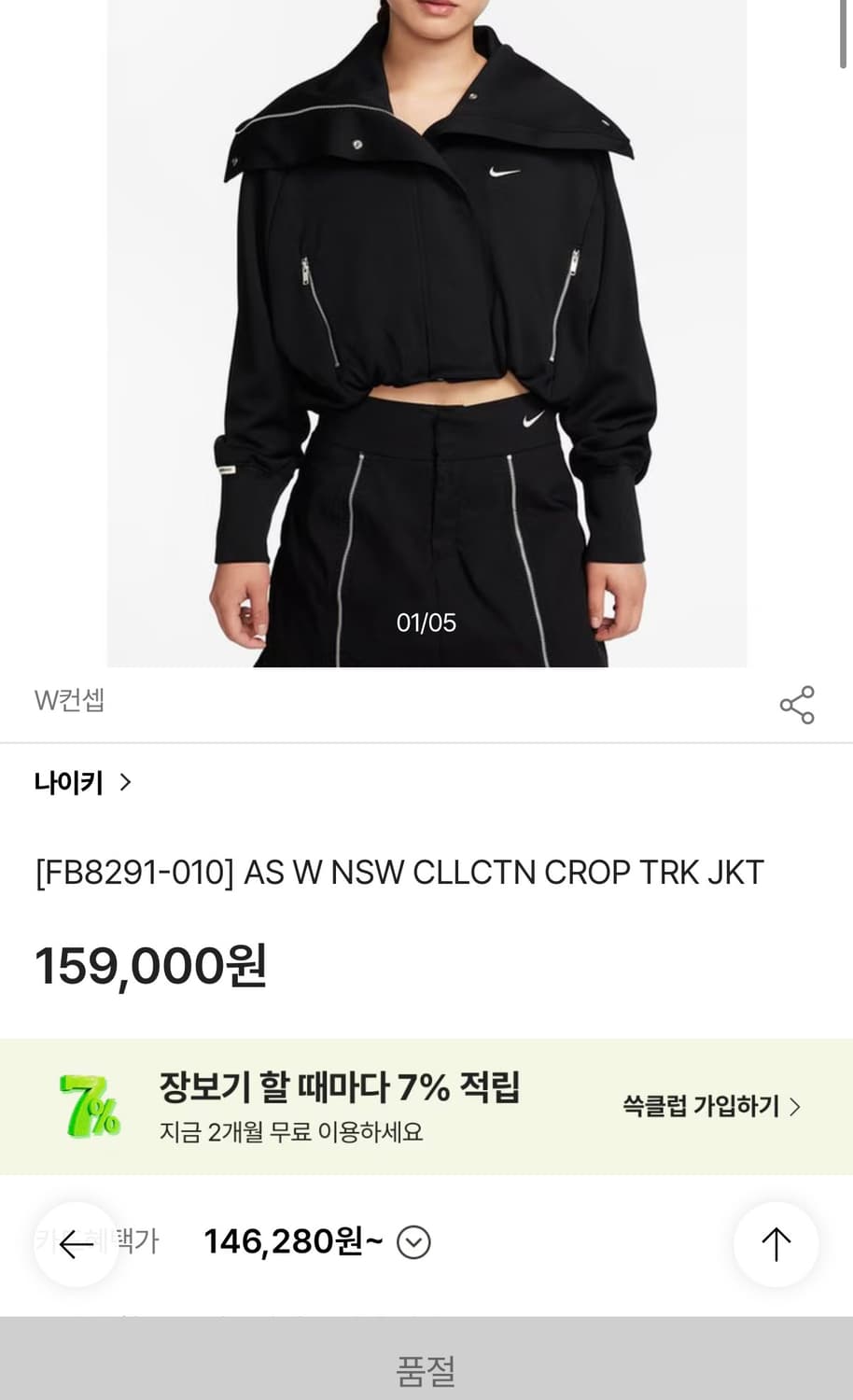Viewport: 853px width, 1400px height.
Task: Select the product title FB8291-010
Action: click(x=398, y=872)
